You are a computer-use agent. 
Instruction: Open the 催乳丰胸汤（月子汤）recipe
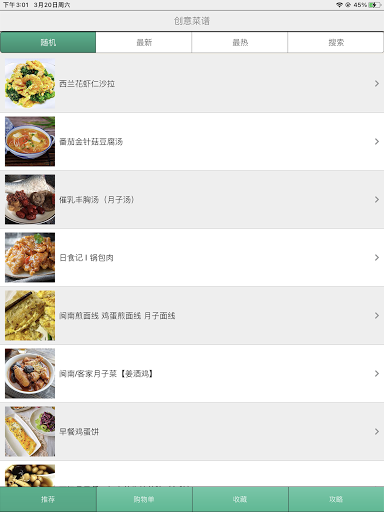tap(192, 199)
